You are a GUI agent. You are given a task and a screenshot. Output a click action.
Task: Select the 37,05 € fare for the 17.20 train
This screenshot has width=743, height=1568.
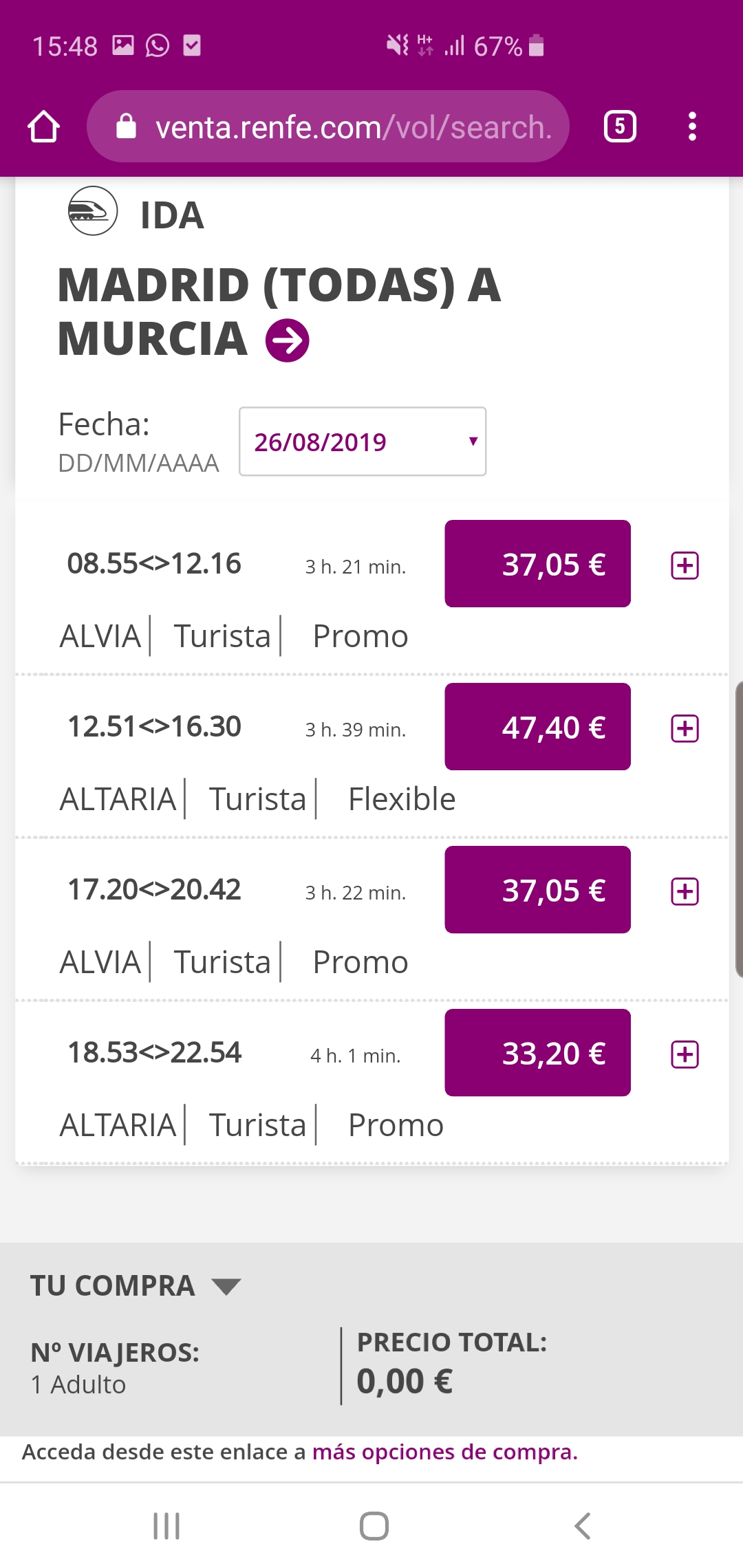pos(537,890)
